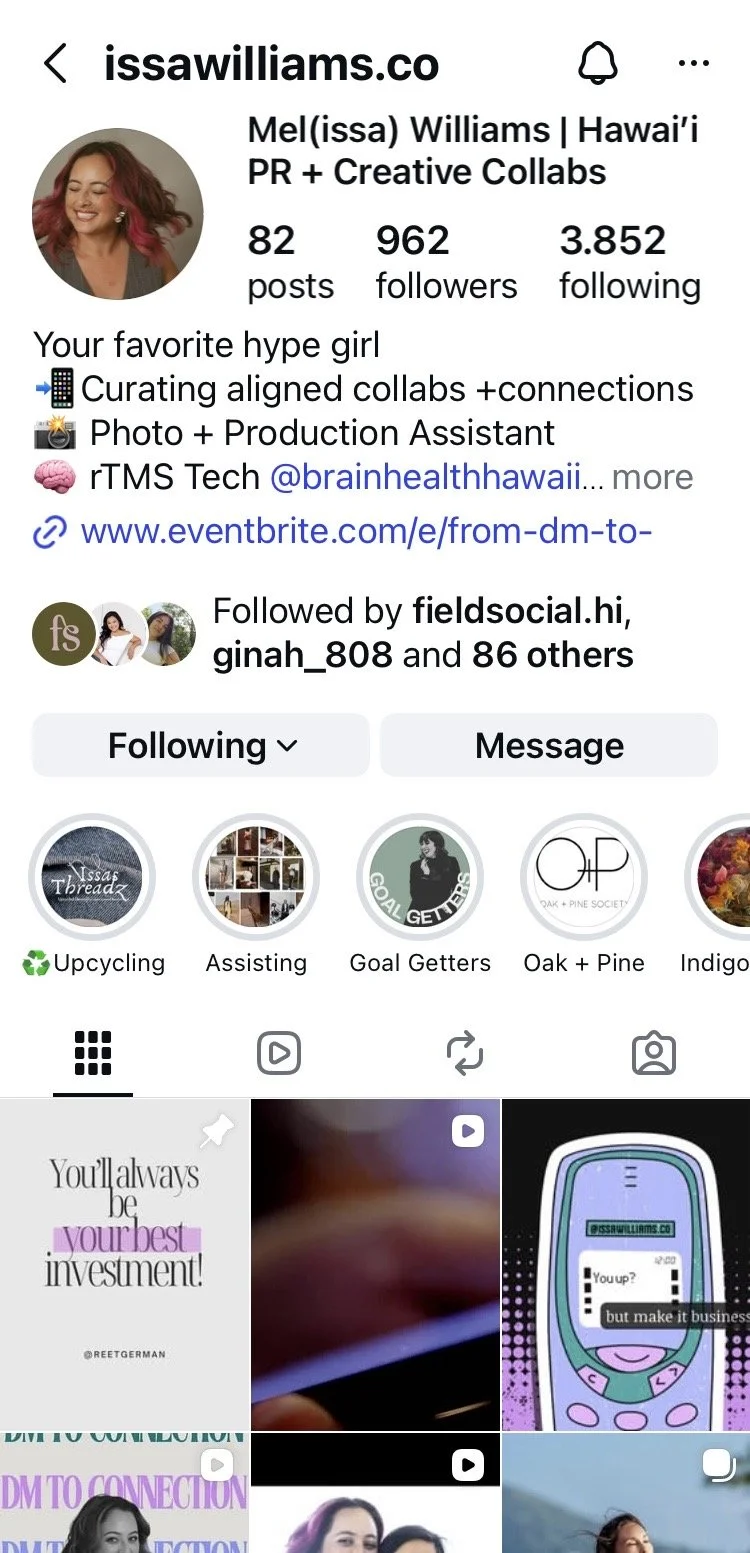The image size is (750, 1553).
Task: Go back from issawilliams.co profile
Action: 56,64
